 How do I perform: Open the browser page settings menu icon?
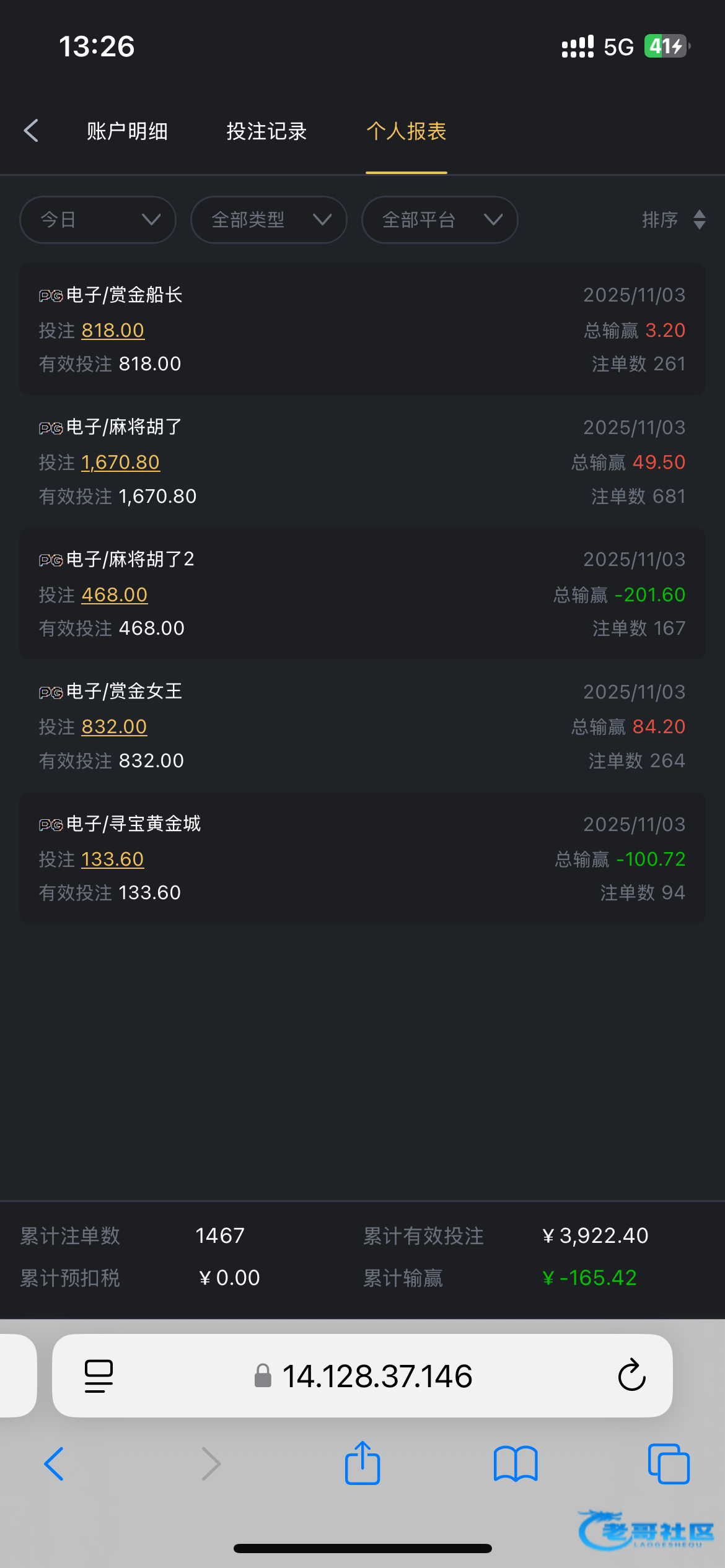pyautogui.click(x=99, y=1375)
